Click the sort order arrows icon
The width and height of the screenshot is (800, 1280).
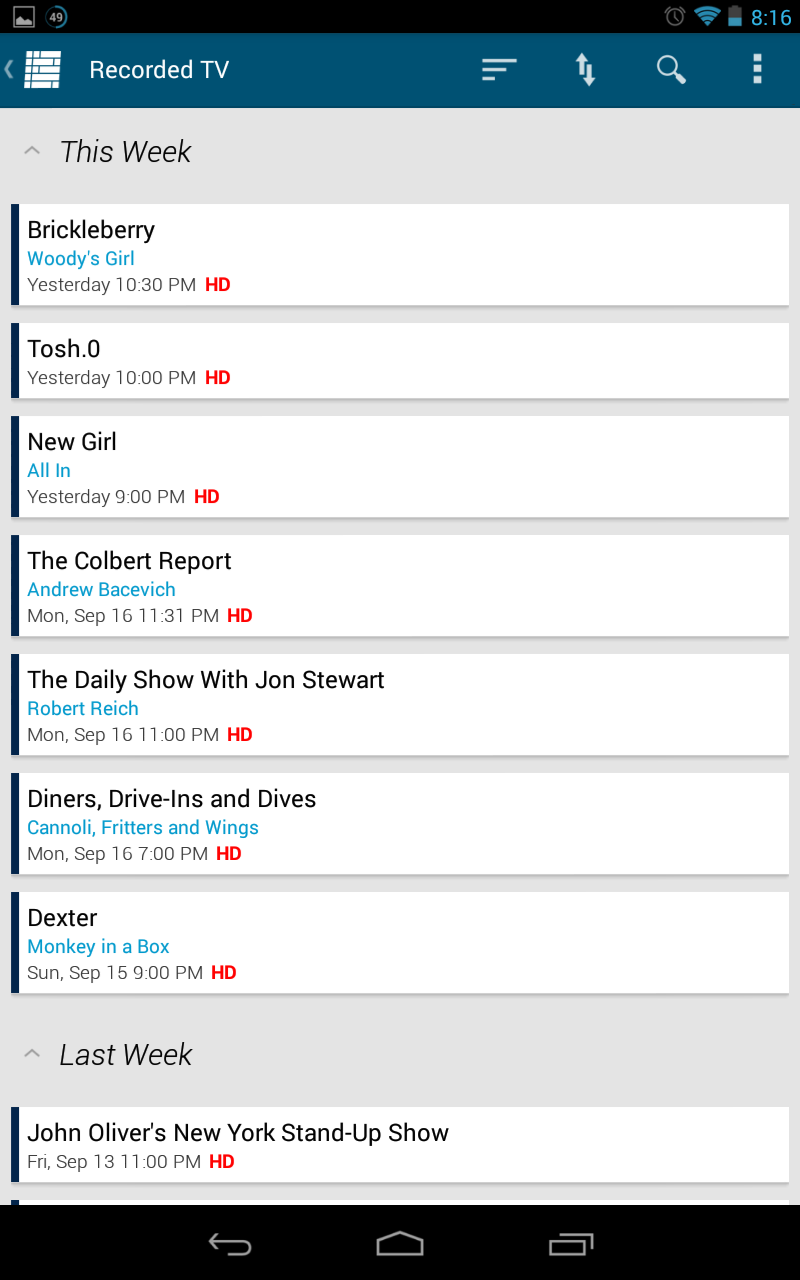584,69
